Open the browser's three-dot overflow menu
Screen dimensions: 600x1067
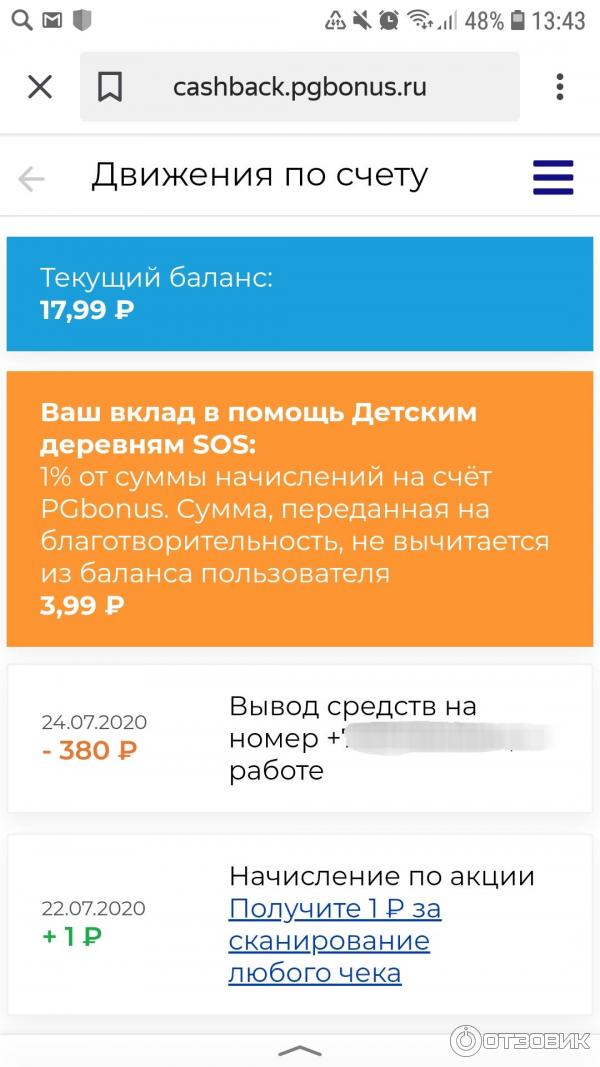click(x=561, y=87)
